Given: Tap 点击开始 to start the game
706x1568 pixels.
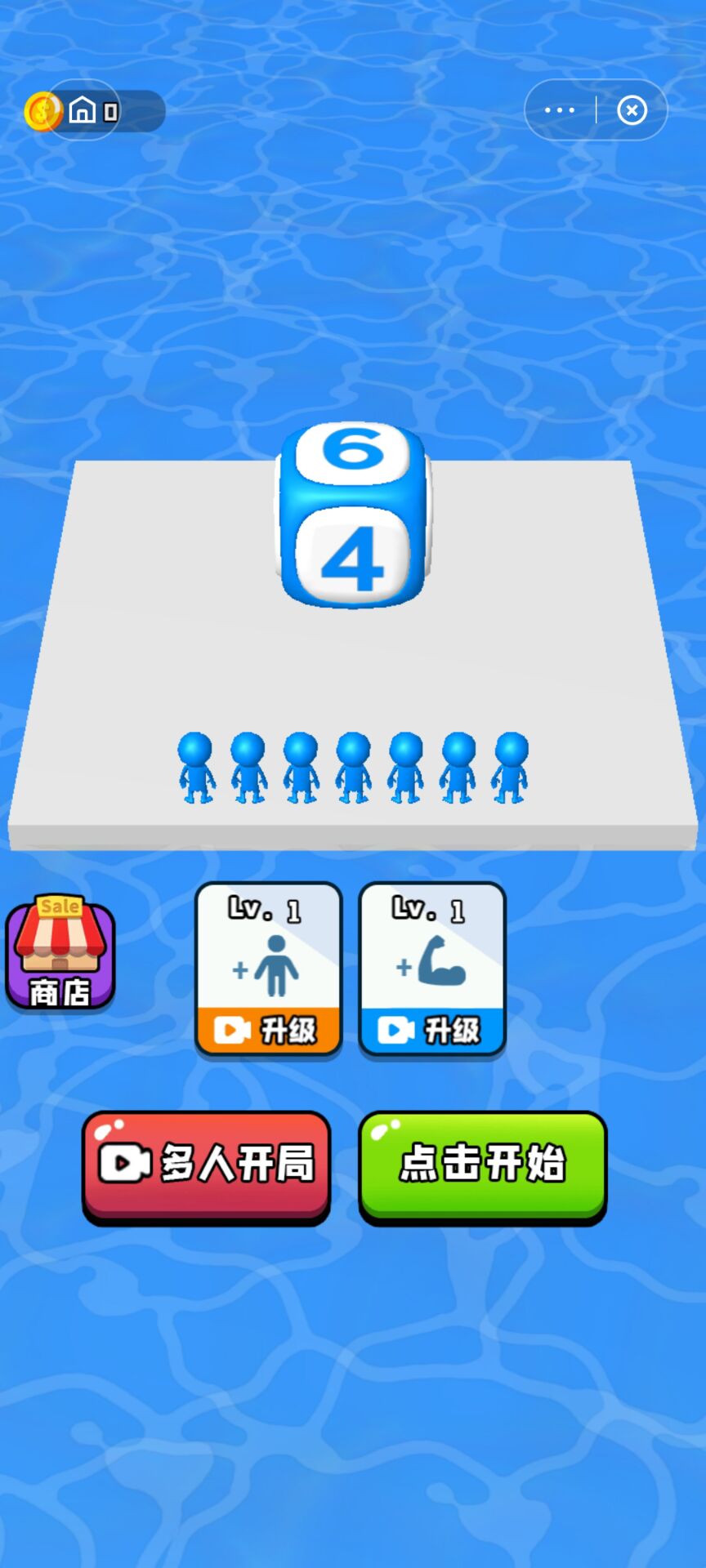Looking at the screenshot, I should click(482, 1165).
